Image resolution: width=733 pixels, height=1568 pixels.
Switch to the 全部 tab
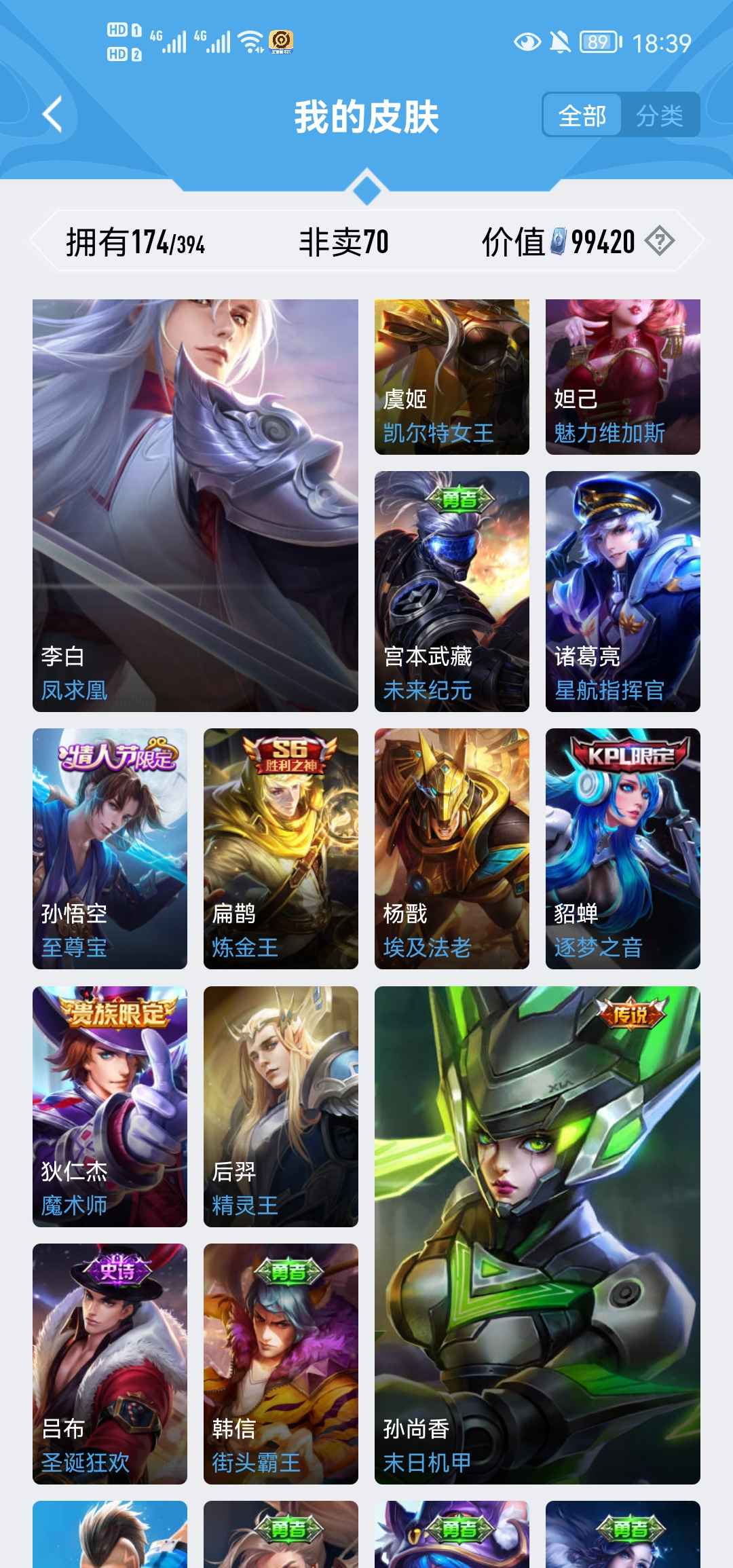point(582,115)
